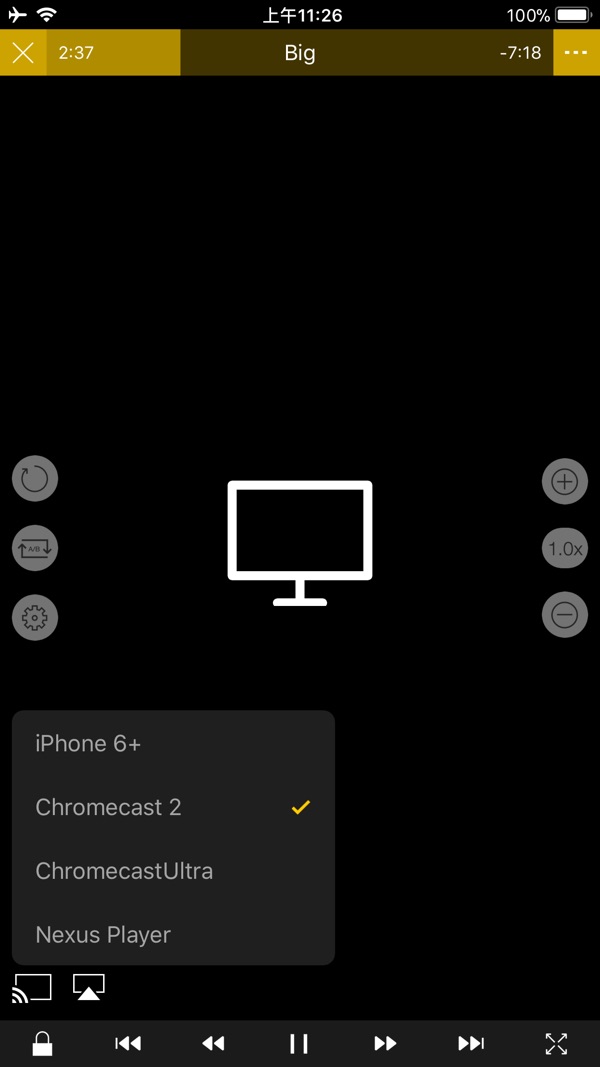This screenshot has width=600, height=1067.
Task: Increase playback speed with plus button
Action: 564,481
